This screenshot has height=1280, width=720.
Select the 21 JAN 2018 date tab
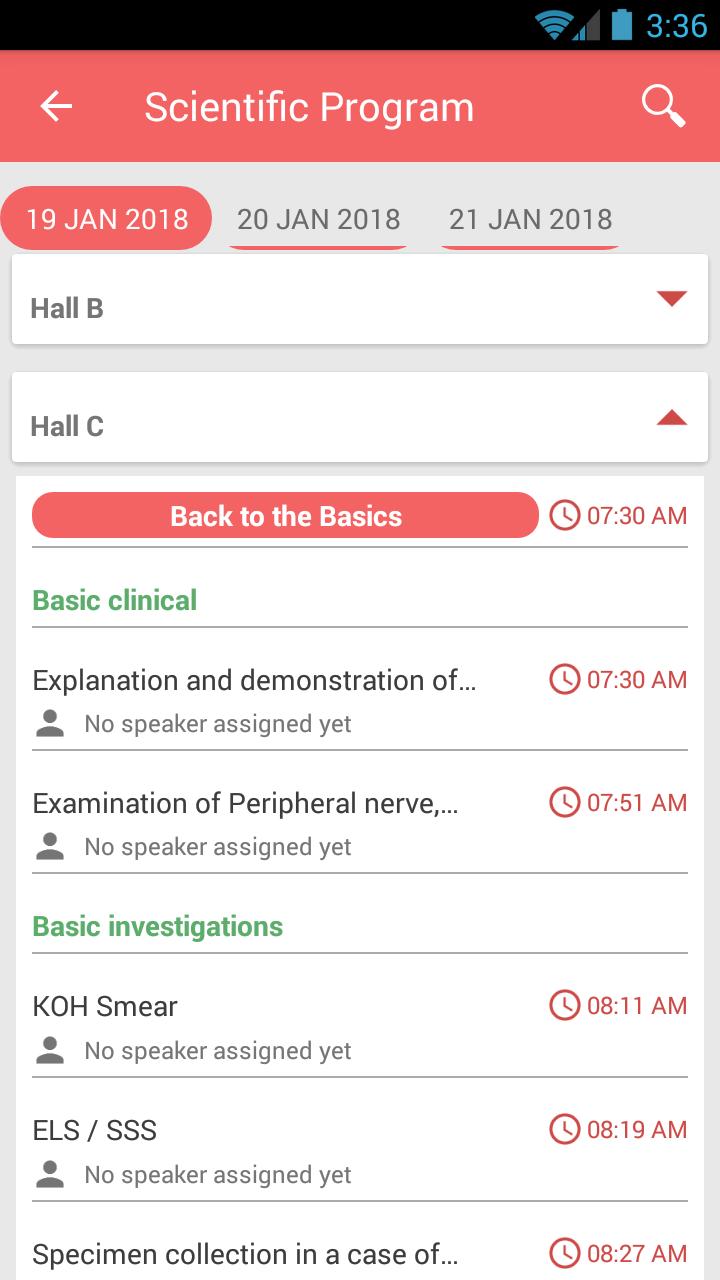[x=528, y=218]
